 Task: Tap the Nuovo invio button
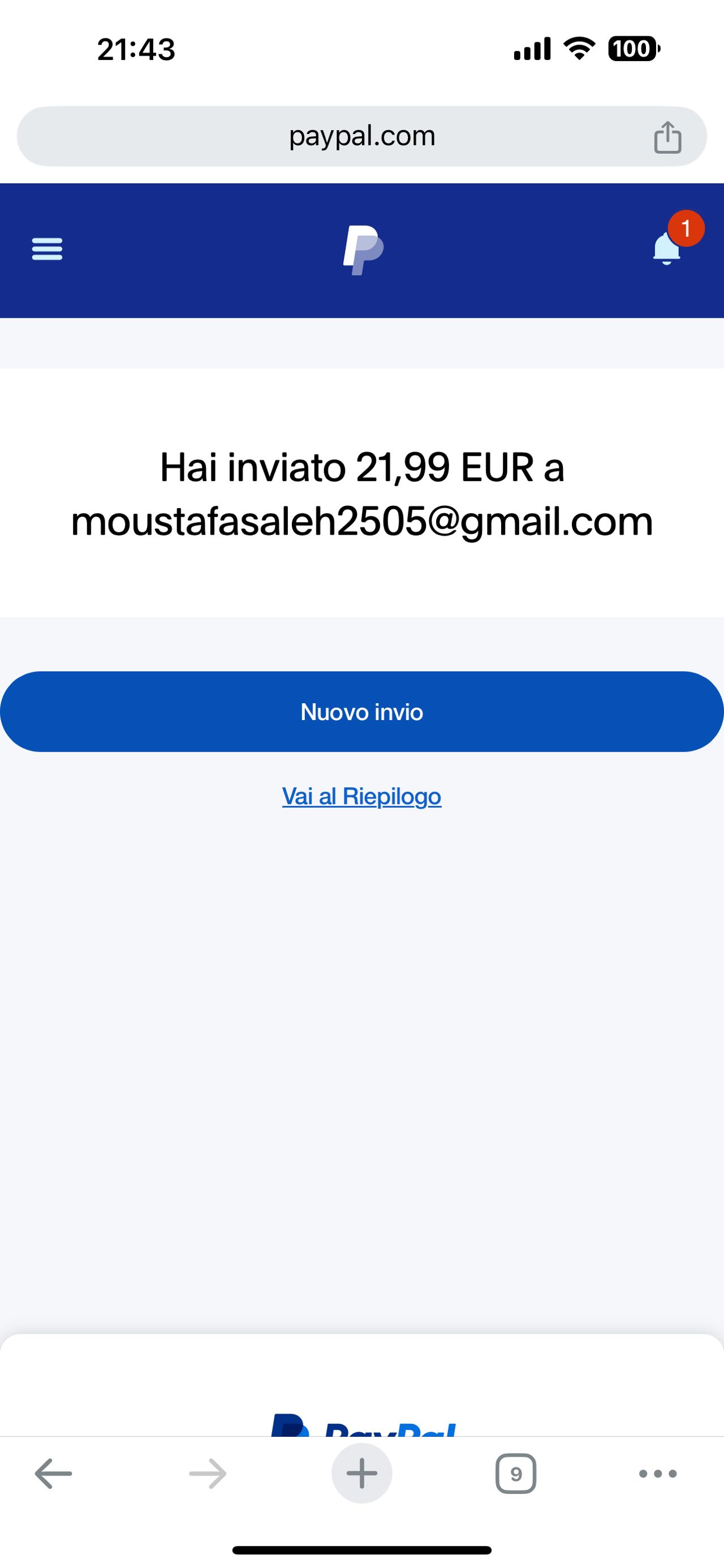[x=361, y=712]
